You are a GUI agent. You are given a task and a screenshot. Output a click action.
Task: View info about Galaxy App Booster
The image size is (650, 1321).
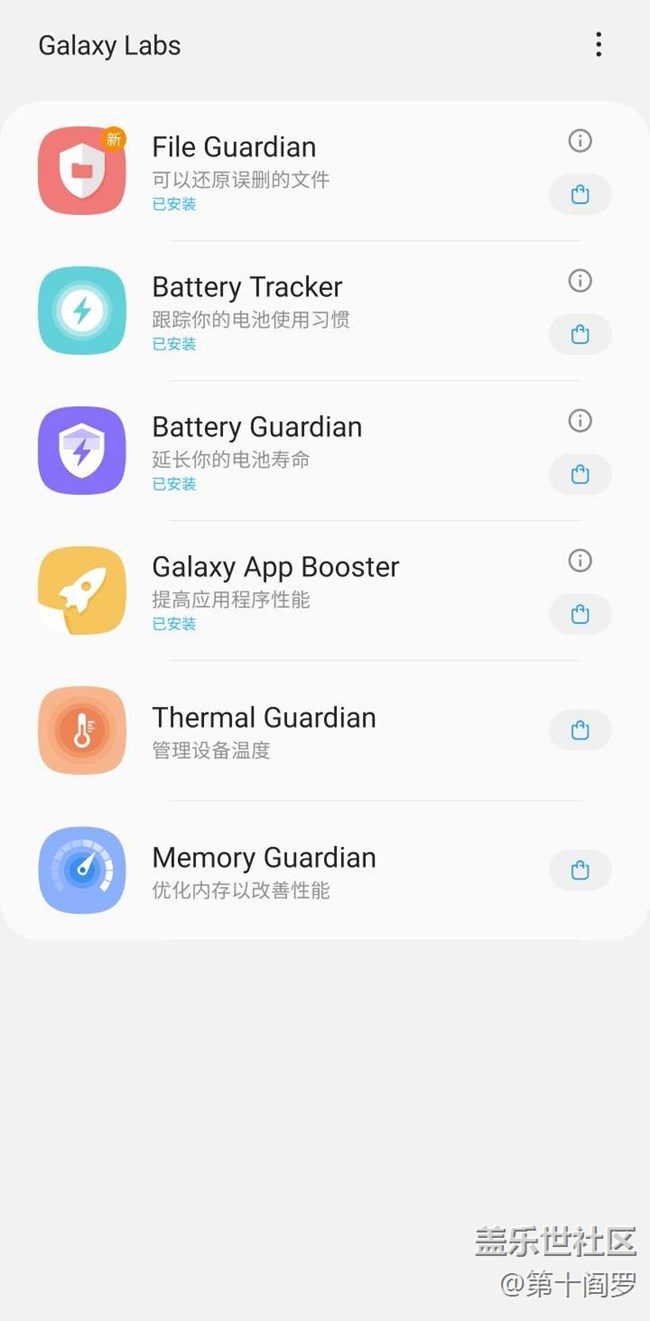(x=580, y=561)
